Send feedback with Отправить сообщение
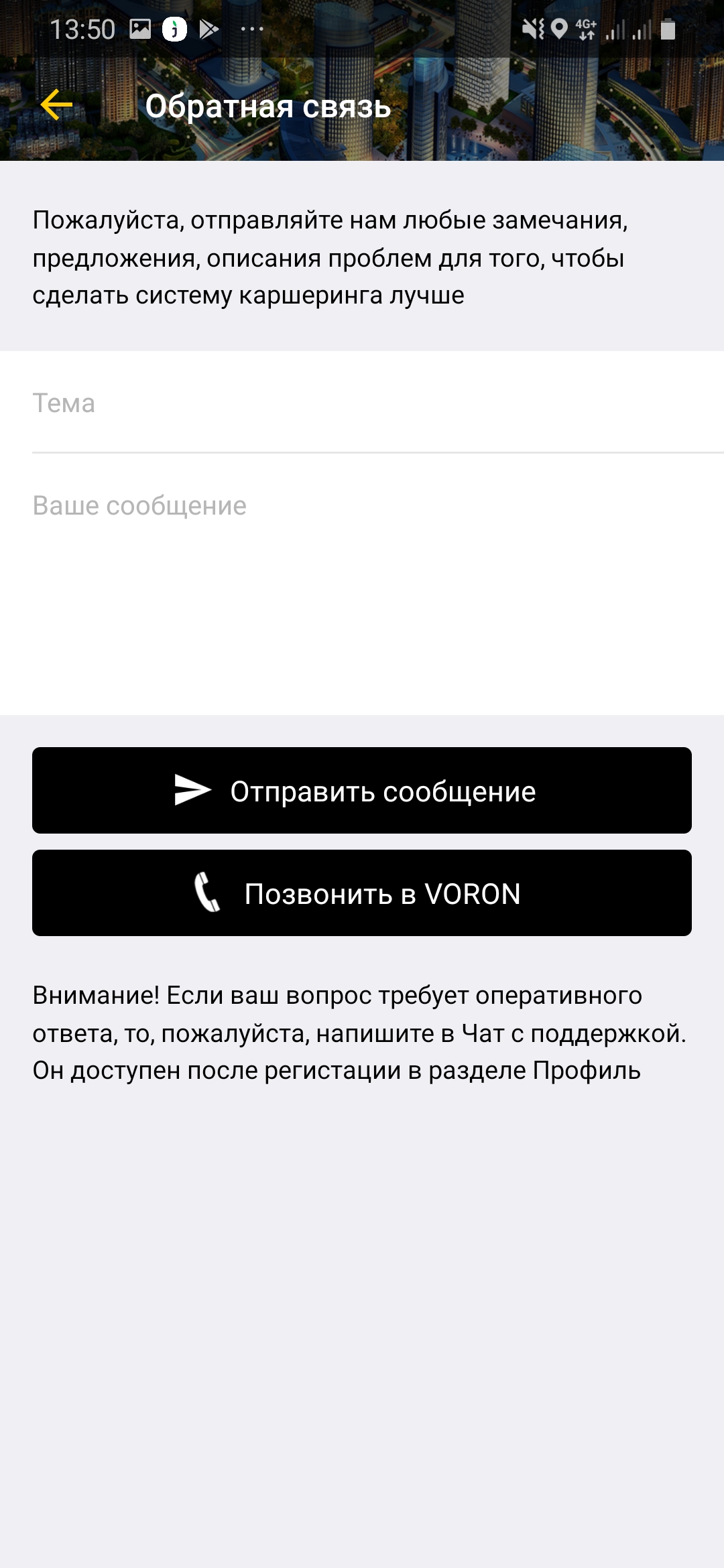724x1568 pixels. [362, 791]
